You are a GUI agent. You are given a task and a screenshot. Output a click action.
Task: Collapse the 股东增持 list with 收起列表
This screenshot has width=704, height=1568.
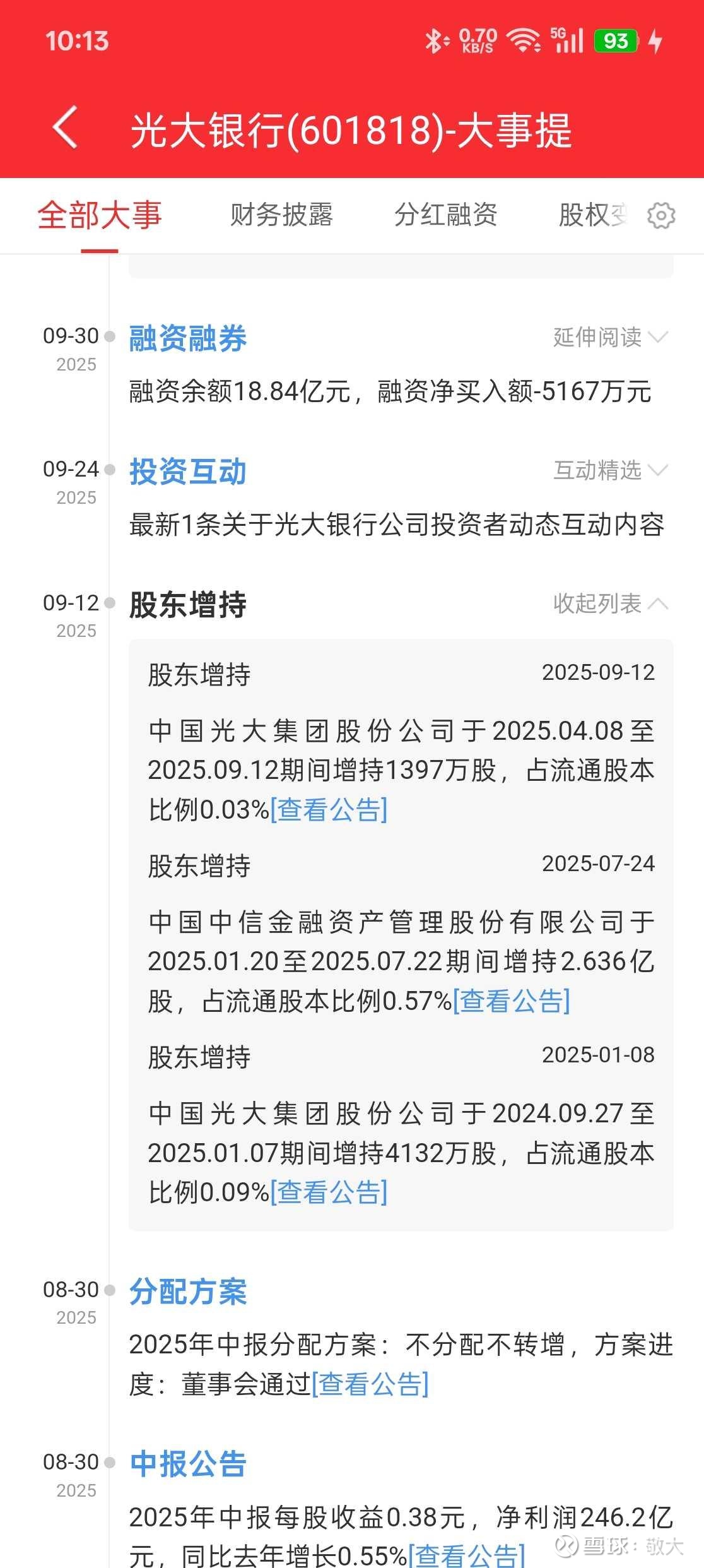609,603
